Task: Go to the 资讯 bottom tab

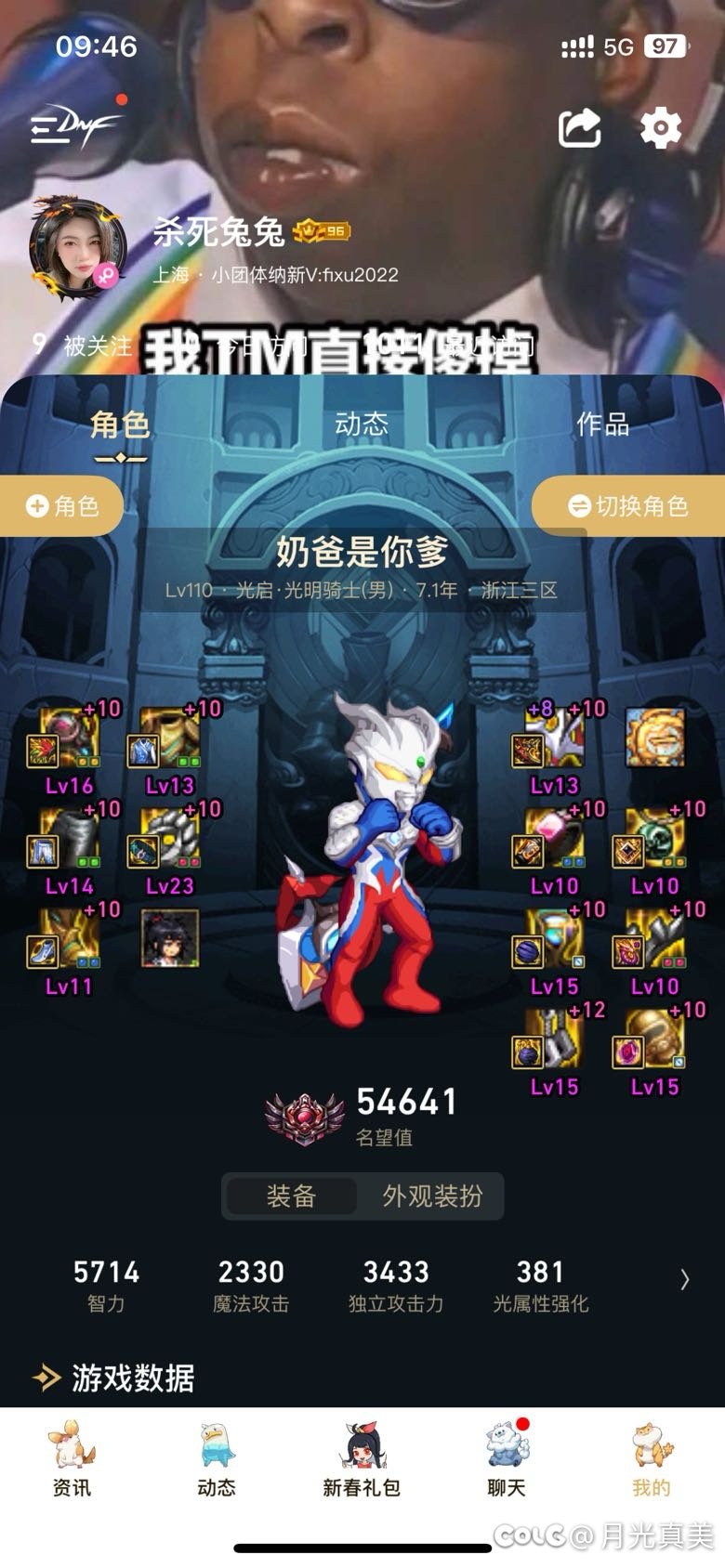Action: coord(72,1458)
